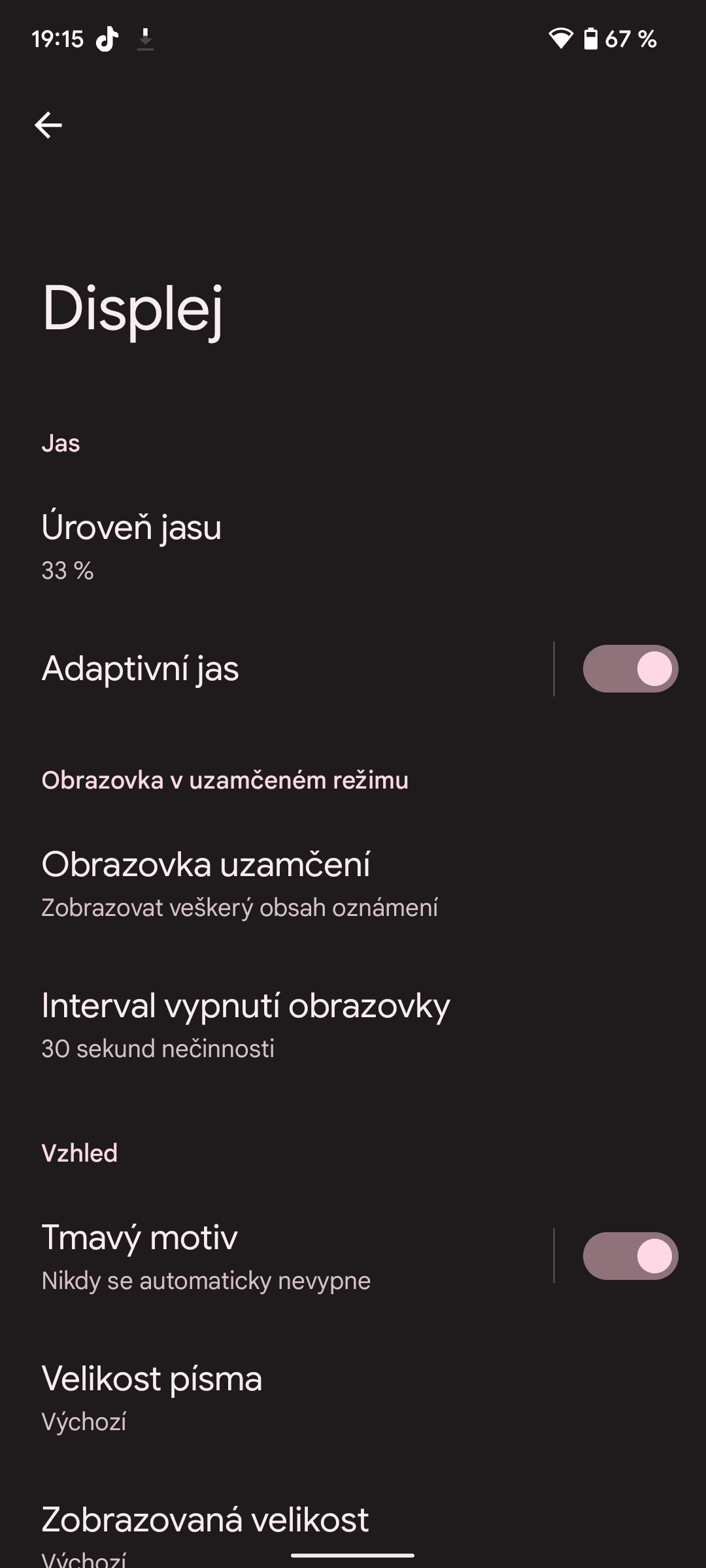Disable the Tmavý motiv switch
Screen dimensions: 706x1568
click(x=630, y=1256)
